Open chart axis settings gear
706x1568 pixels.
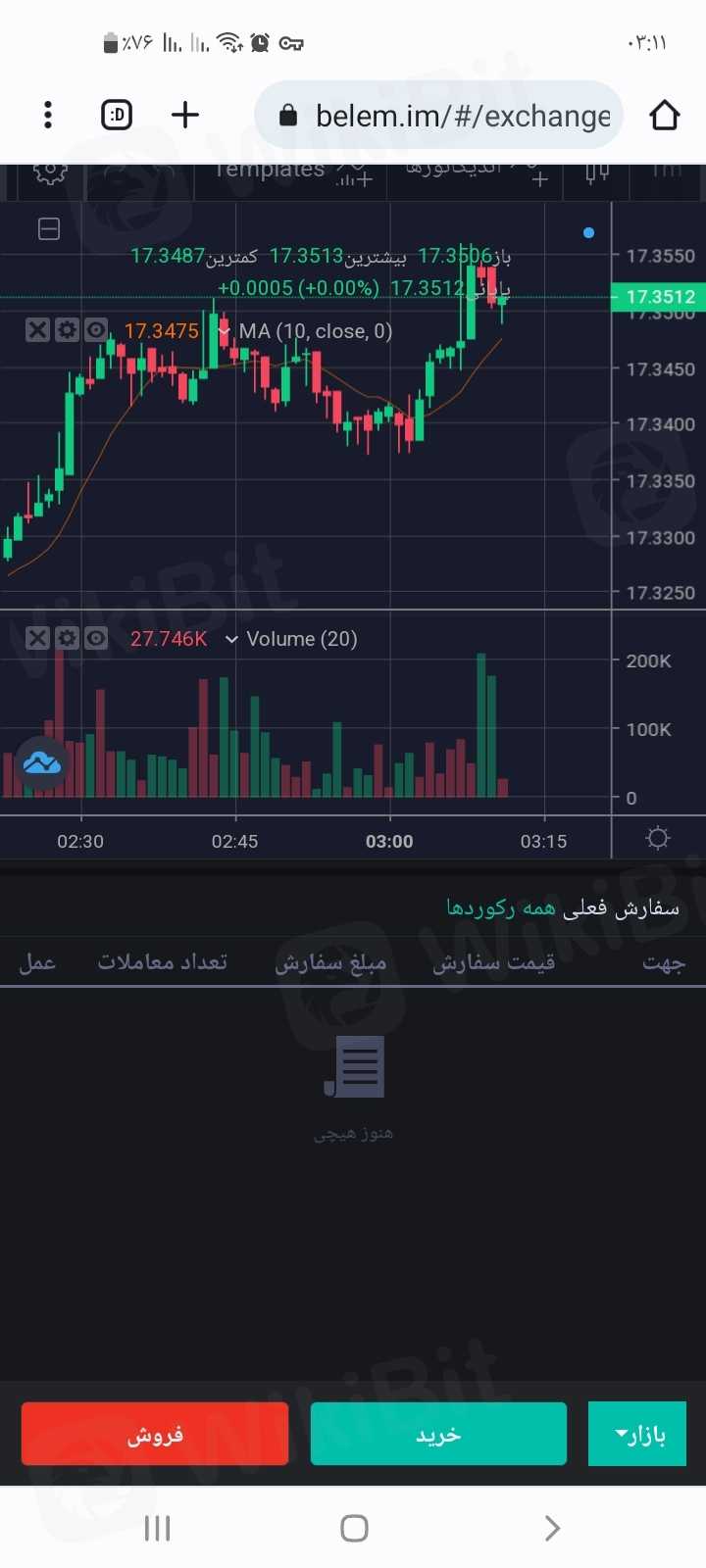click(x=658, y=839)
